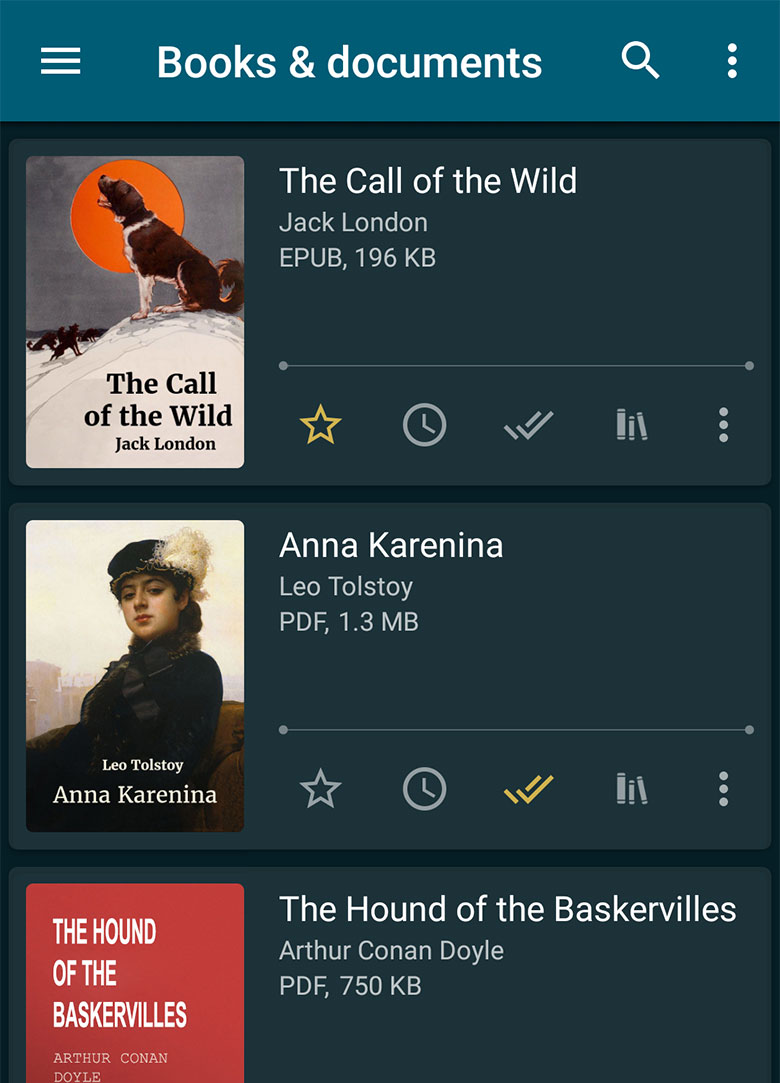Viewport: 780px width, 1083px height.
Task: Open the search function
Action: point(640,61)
